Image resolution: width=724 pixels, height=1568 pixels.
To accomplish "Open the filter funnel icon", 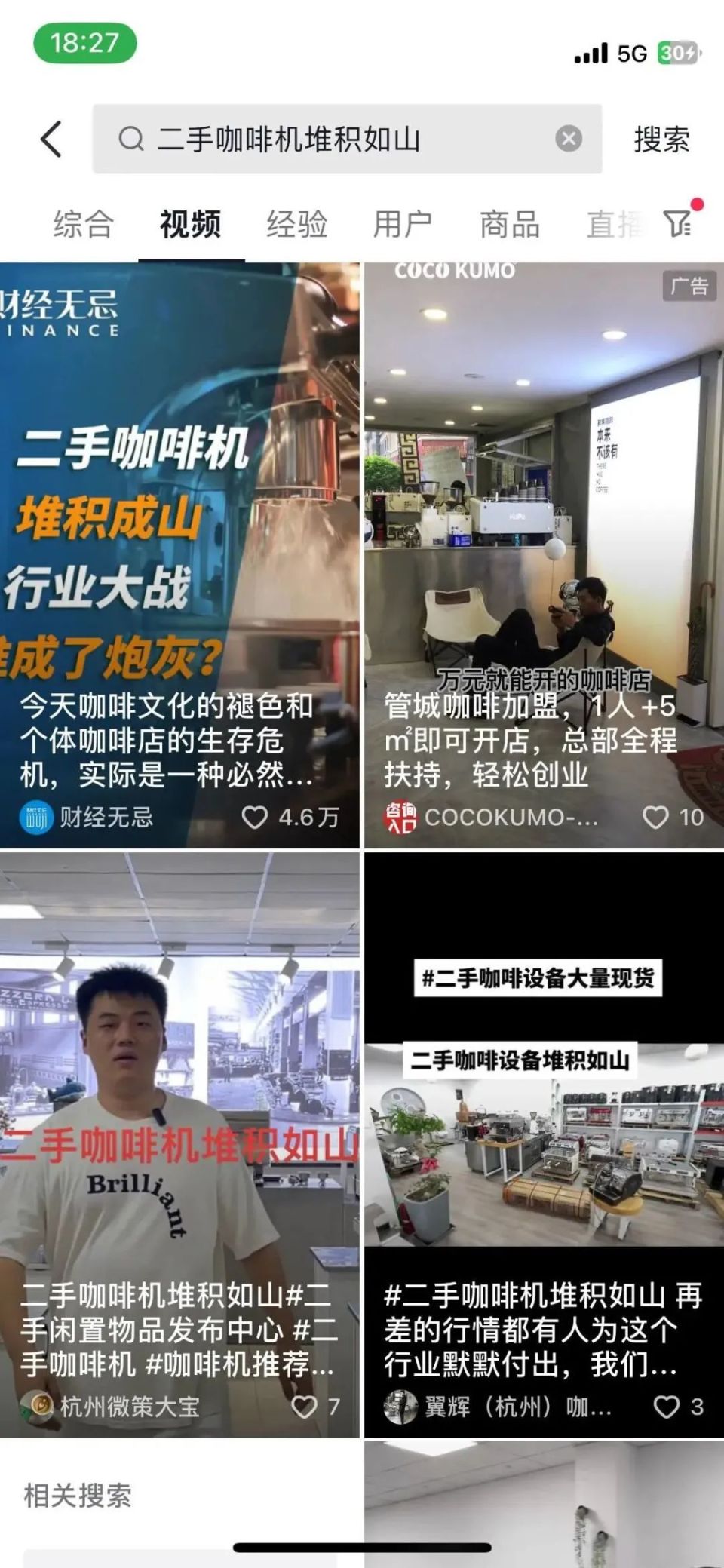I will point(678,223).
